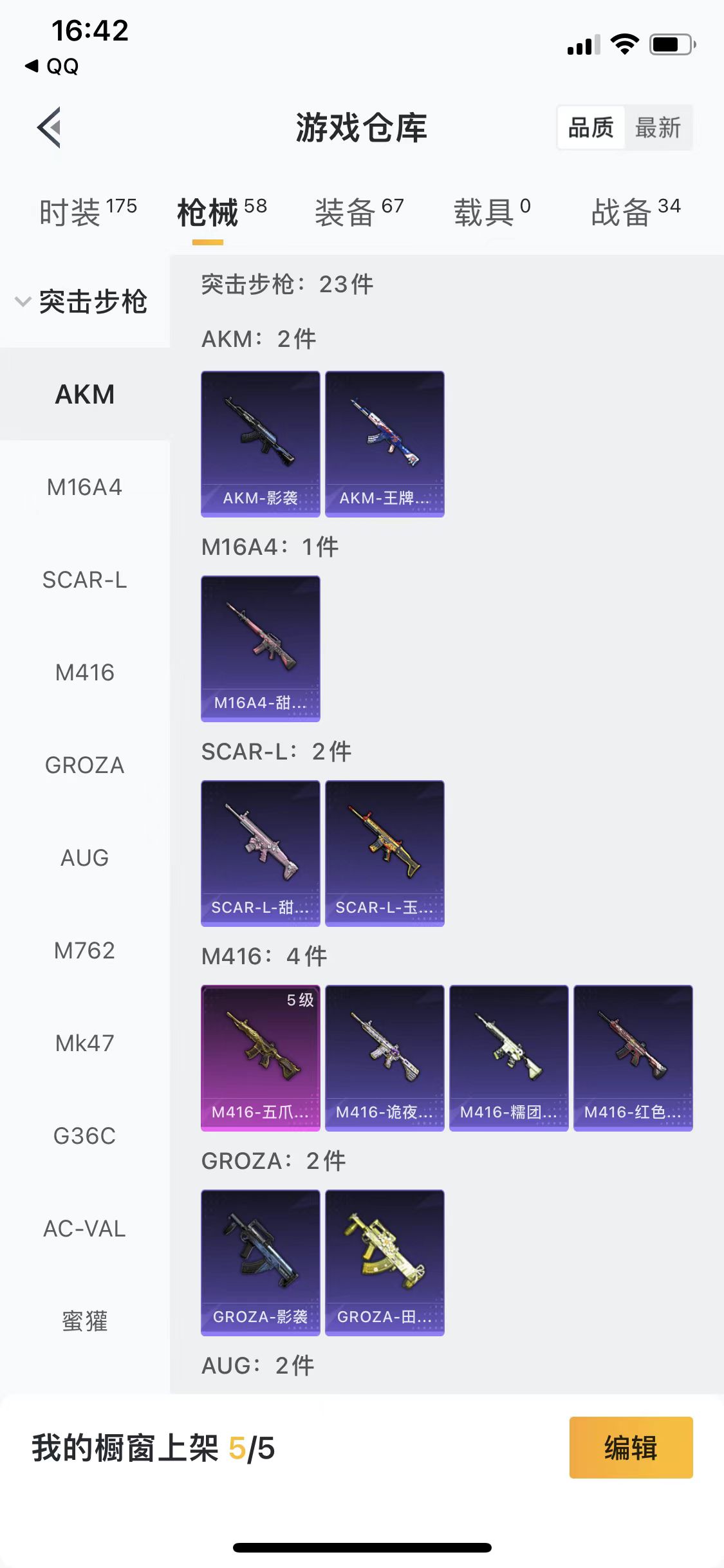Select AC-VAL in the side list
Image resolution: width=724 pixels, height=1568 pixels.
[84, 1229]
